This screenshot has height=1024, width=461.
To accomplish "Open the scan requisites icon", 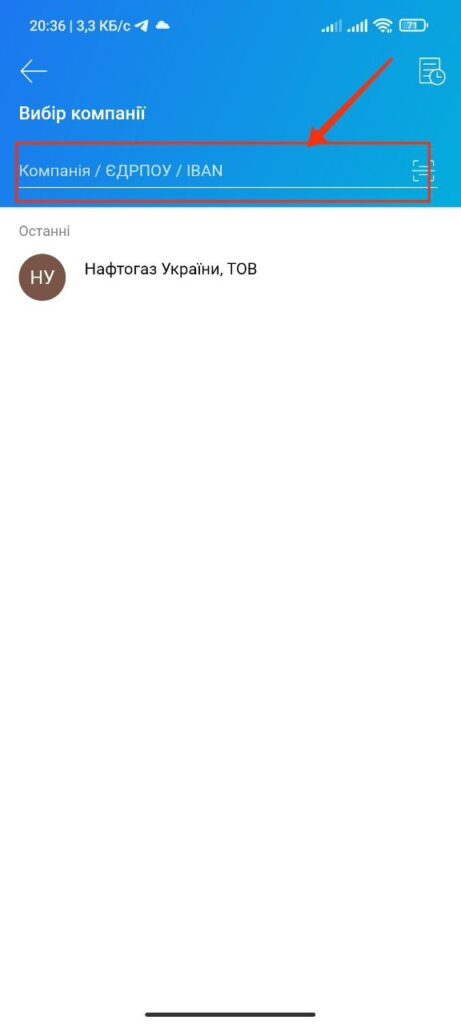I will click(x=423, y=171).
